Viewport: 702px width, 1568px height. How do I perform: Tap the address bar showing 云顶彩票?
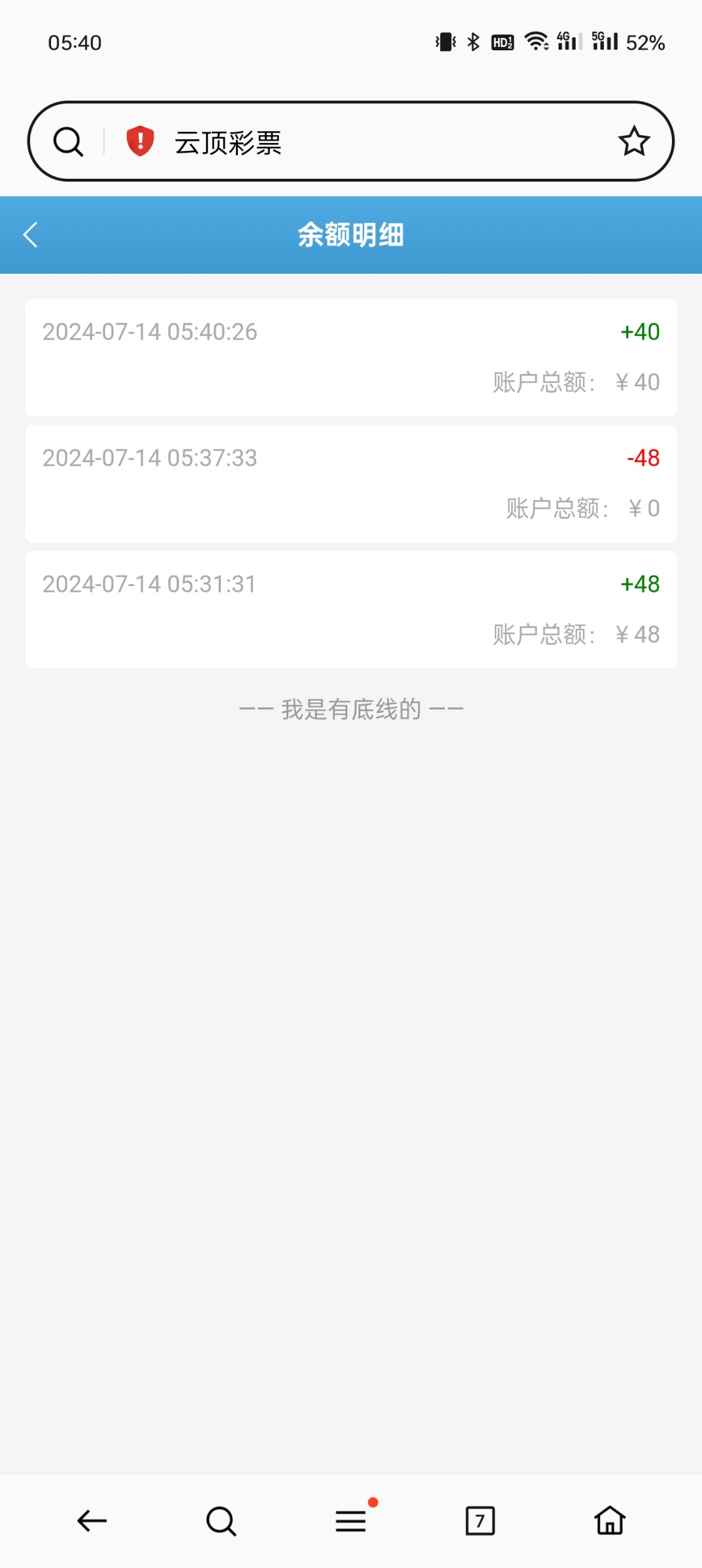coord(350,141)
